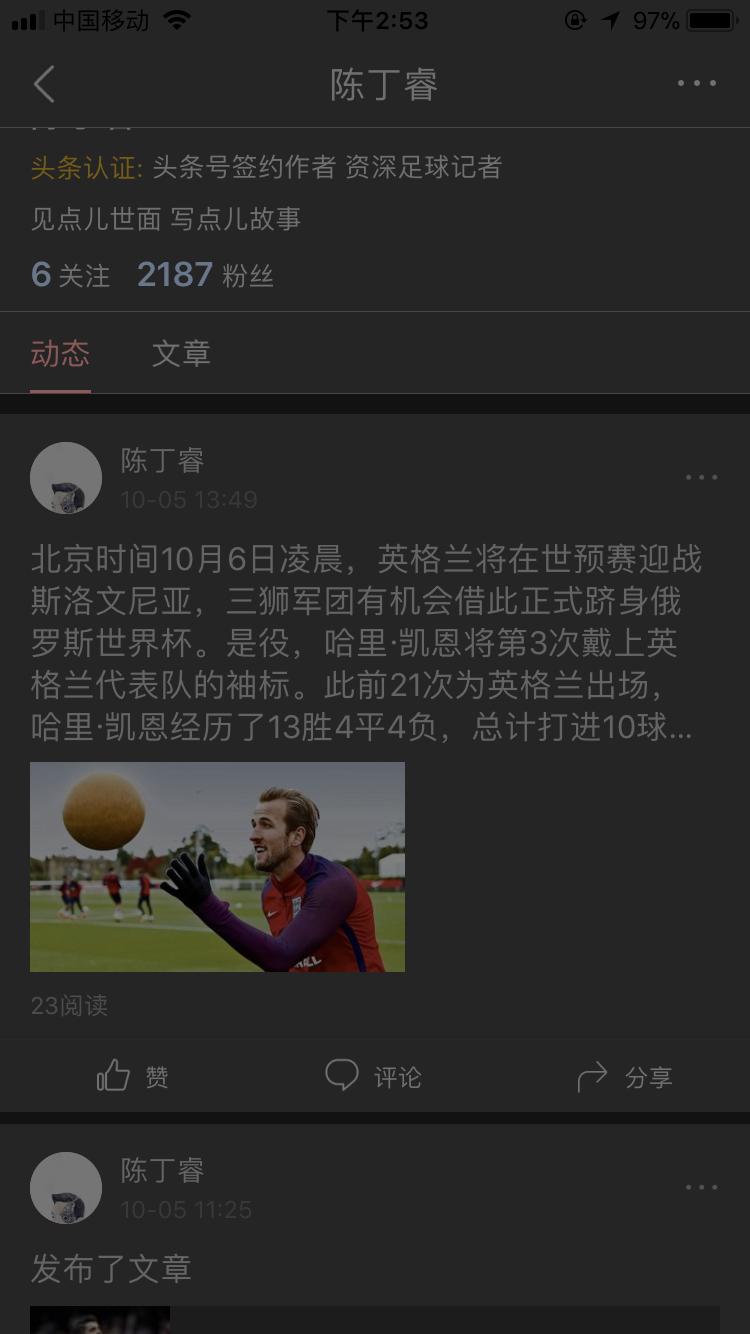Tap 陈丁睿's avatar on the second post
This screenshot has width=750, height=1334.
[x=66, y=1188]
